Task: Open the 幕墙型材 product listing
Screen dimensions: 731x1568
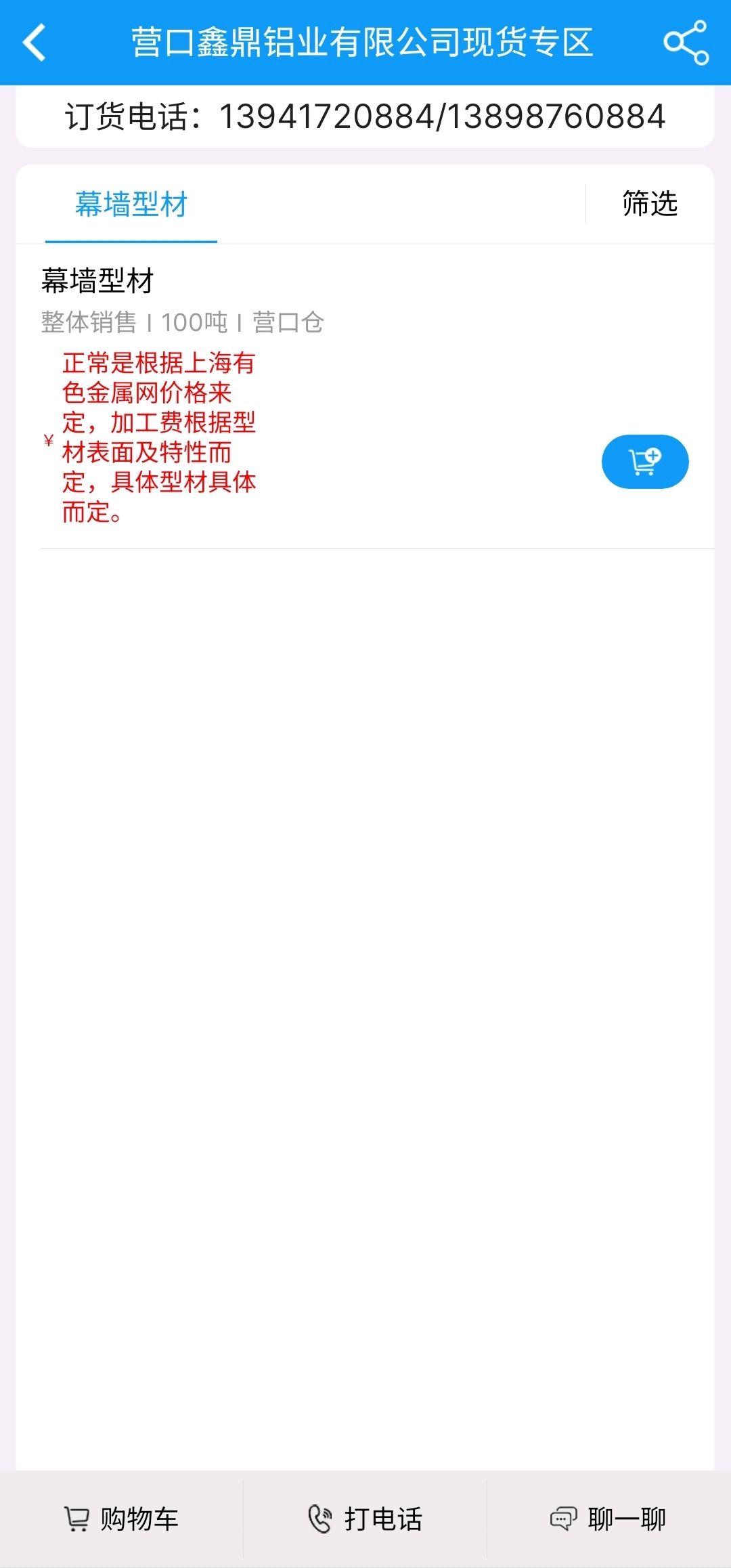Action: click(x=98, y=280)
